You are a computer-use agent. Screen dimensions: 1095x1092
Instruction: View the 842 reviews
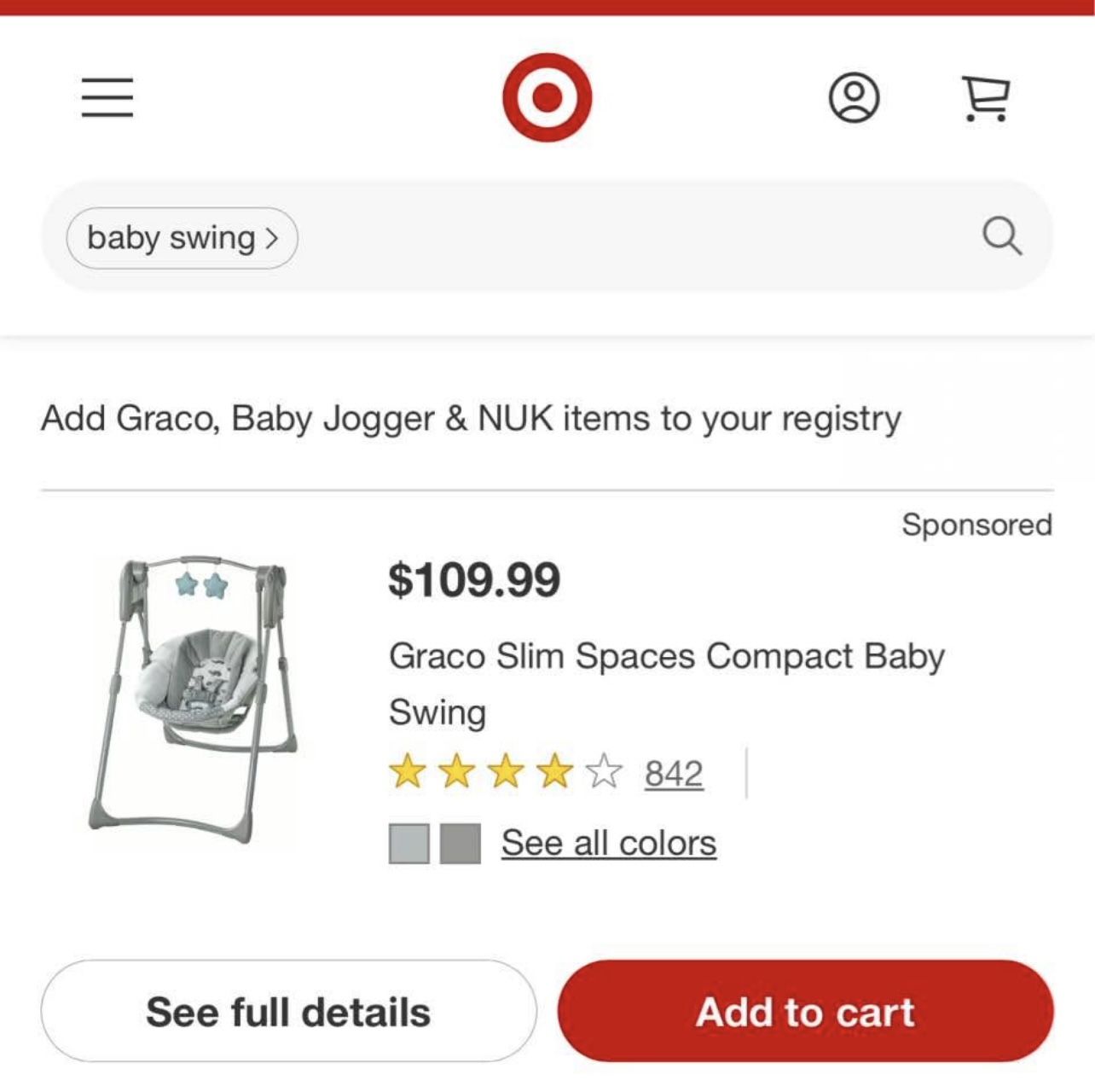coord(674,774)
